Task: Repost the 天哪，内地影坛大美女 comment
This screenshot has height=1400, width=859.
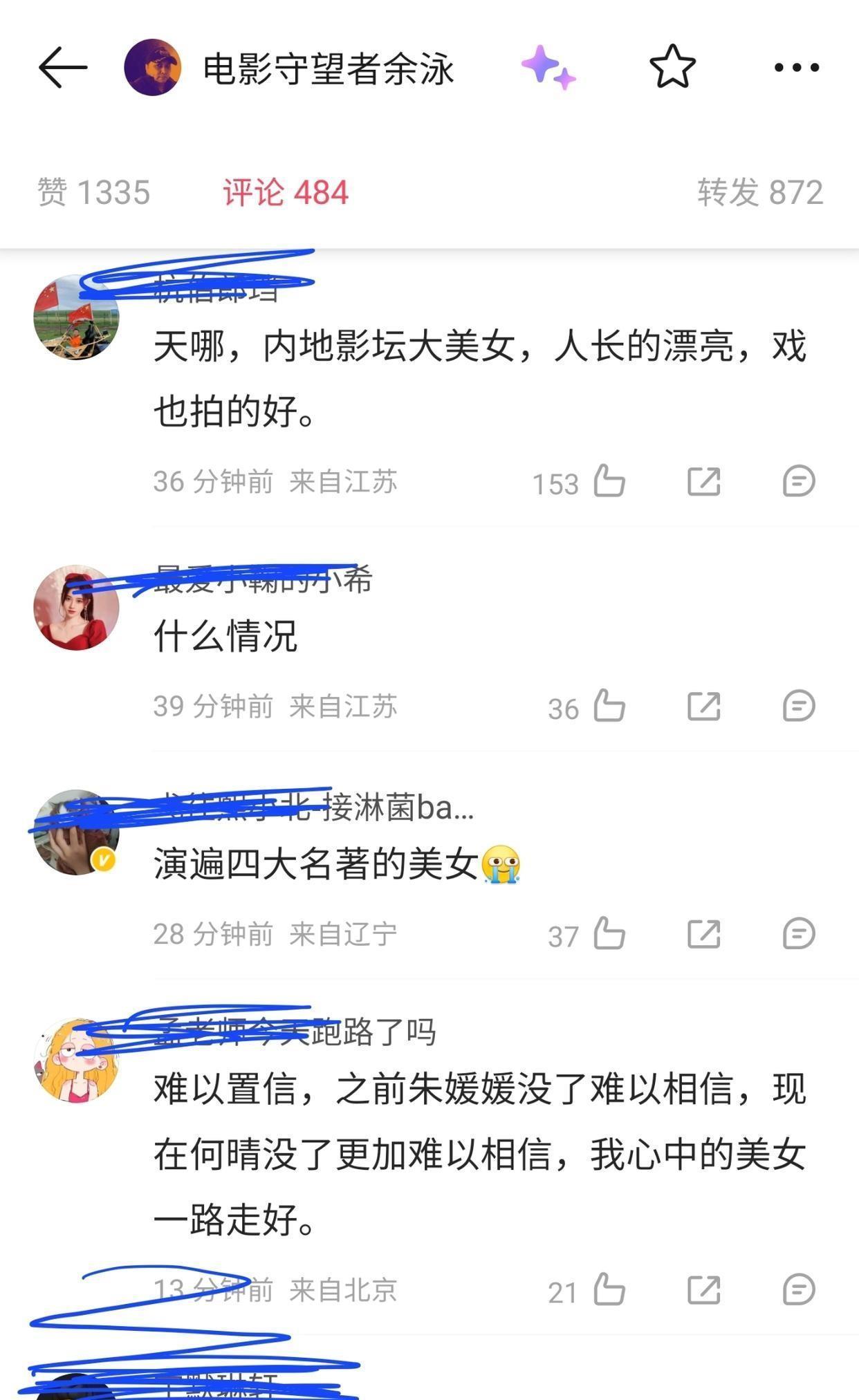Action: coord(703,481)
